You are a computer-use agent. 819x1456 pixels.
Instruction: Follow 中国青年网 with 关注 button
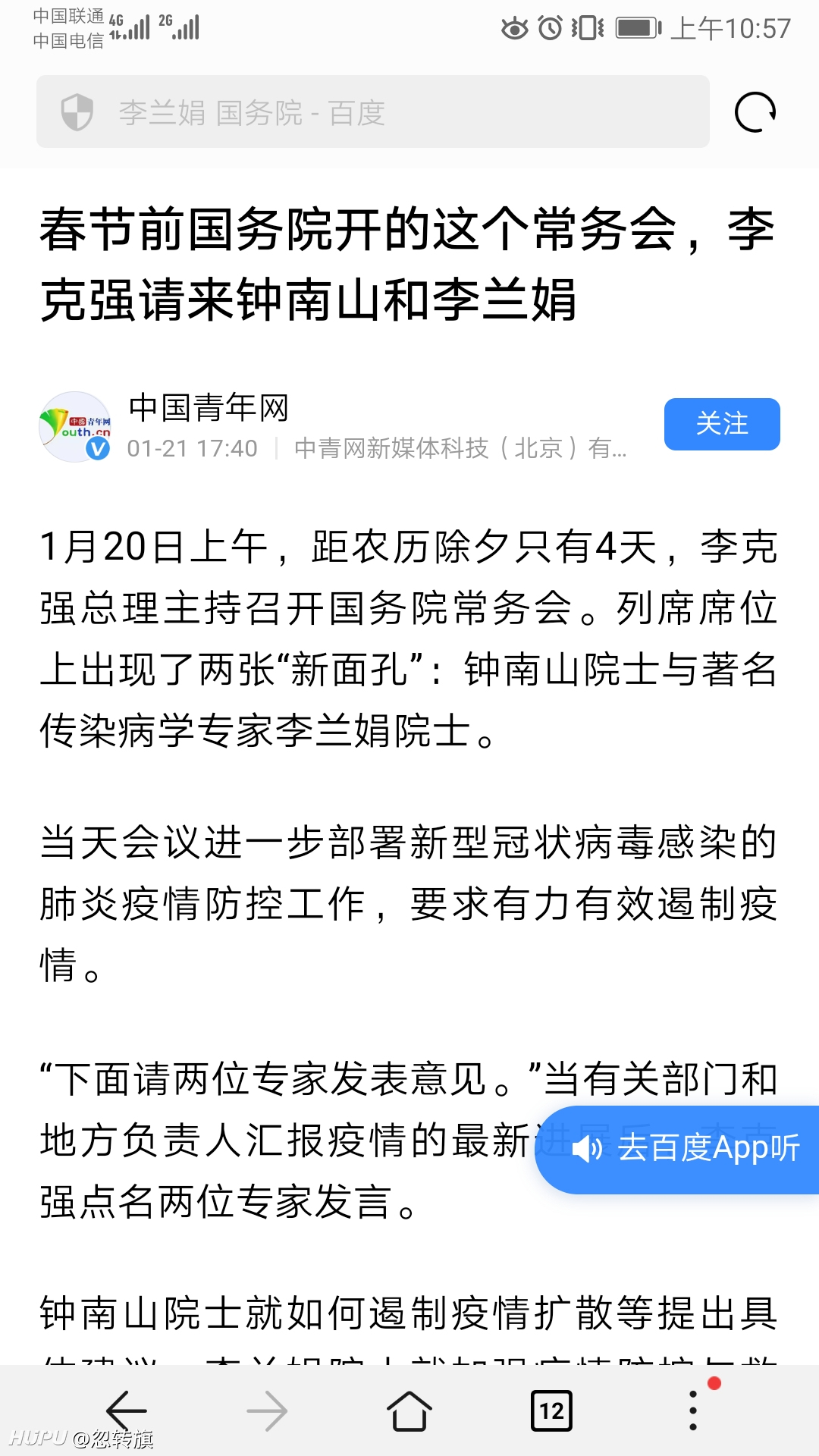[722, 424]
